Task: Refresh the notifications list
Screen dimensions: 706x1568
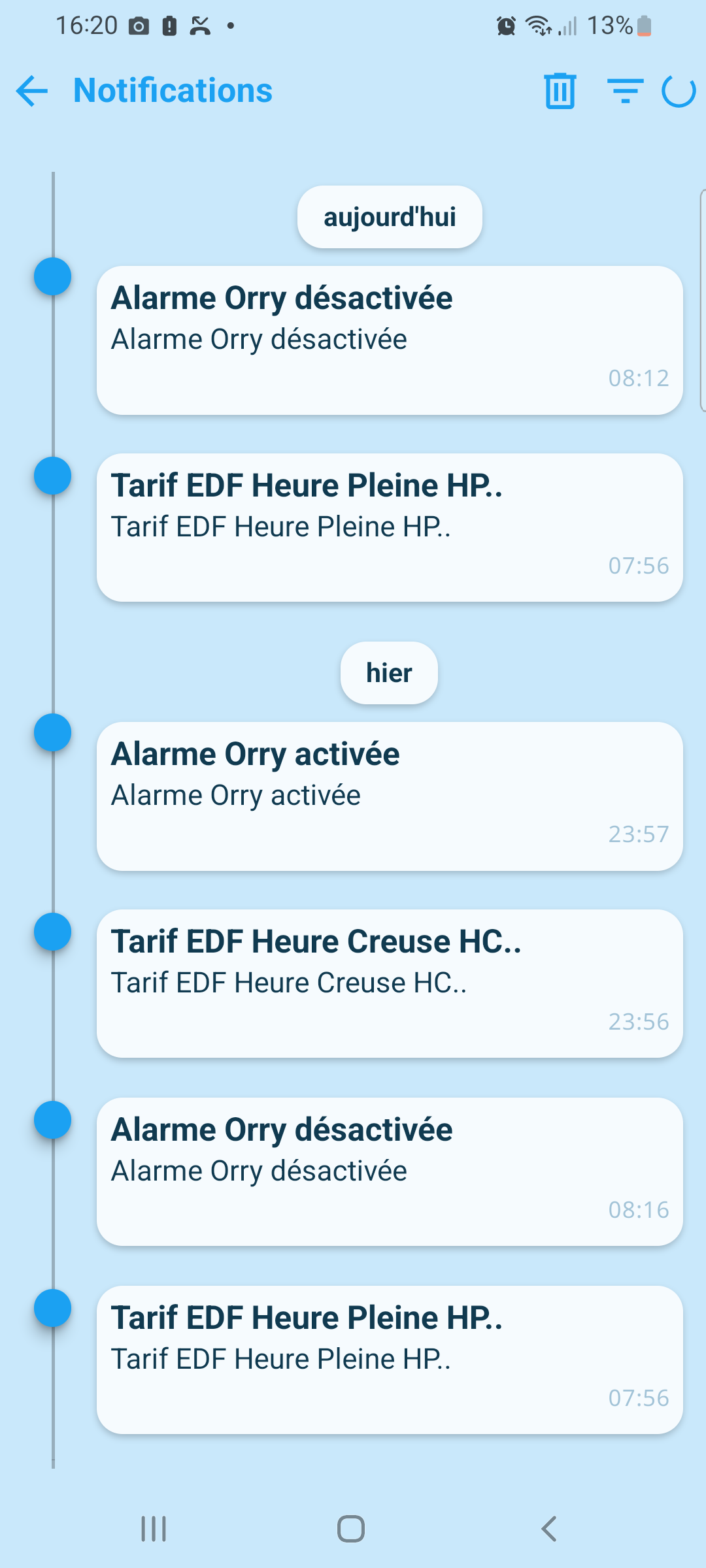Action: click(x=679, y=91)
